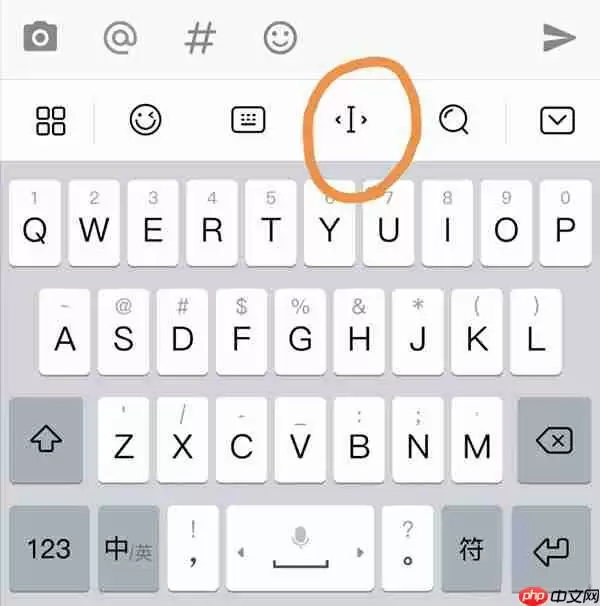600x606 pixels.
Task: Tap the comma key
Action: (193, 548)
